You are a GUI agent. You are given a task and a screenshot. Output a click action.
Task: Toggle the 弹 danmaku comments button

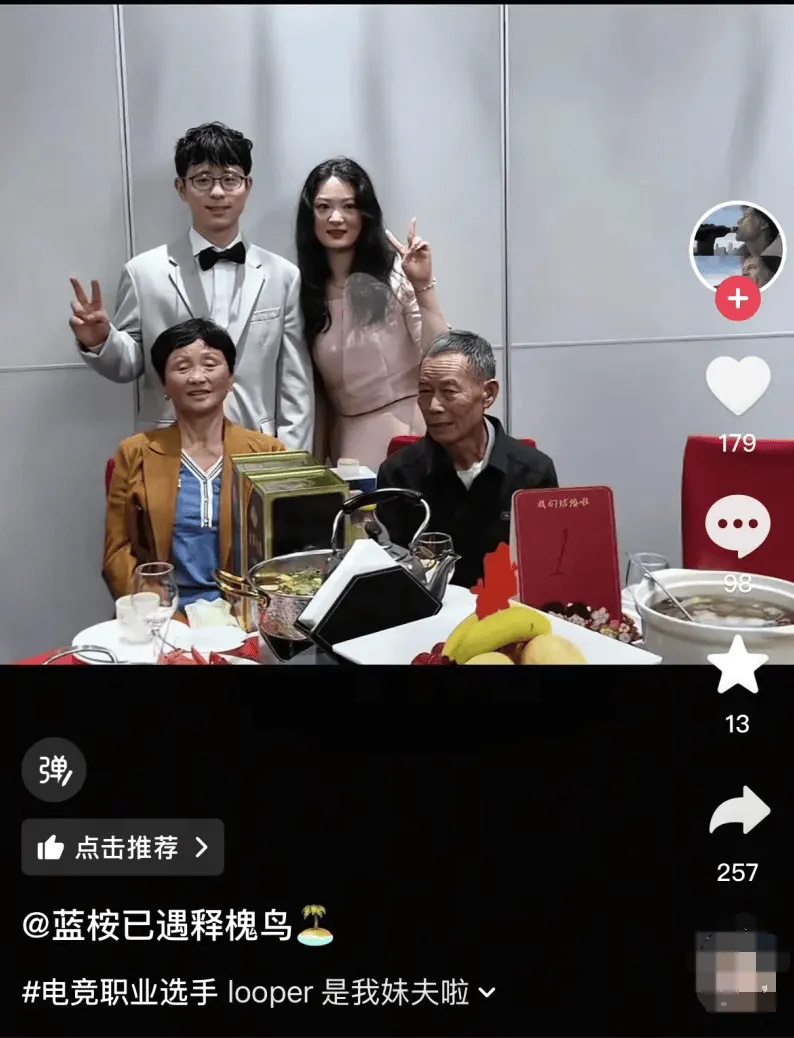point(54,770)
